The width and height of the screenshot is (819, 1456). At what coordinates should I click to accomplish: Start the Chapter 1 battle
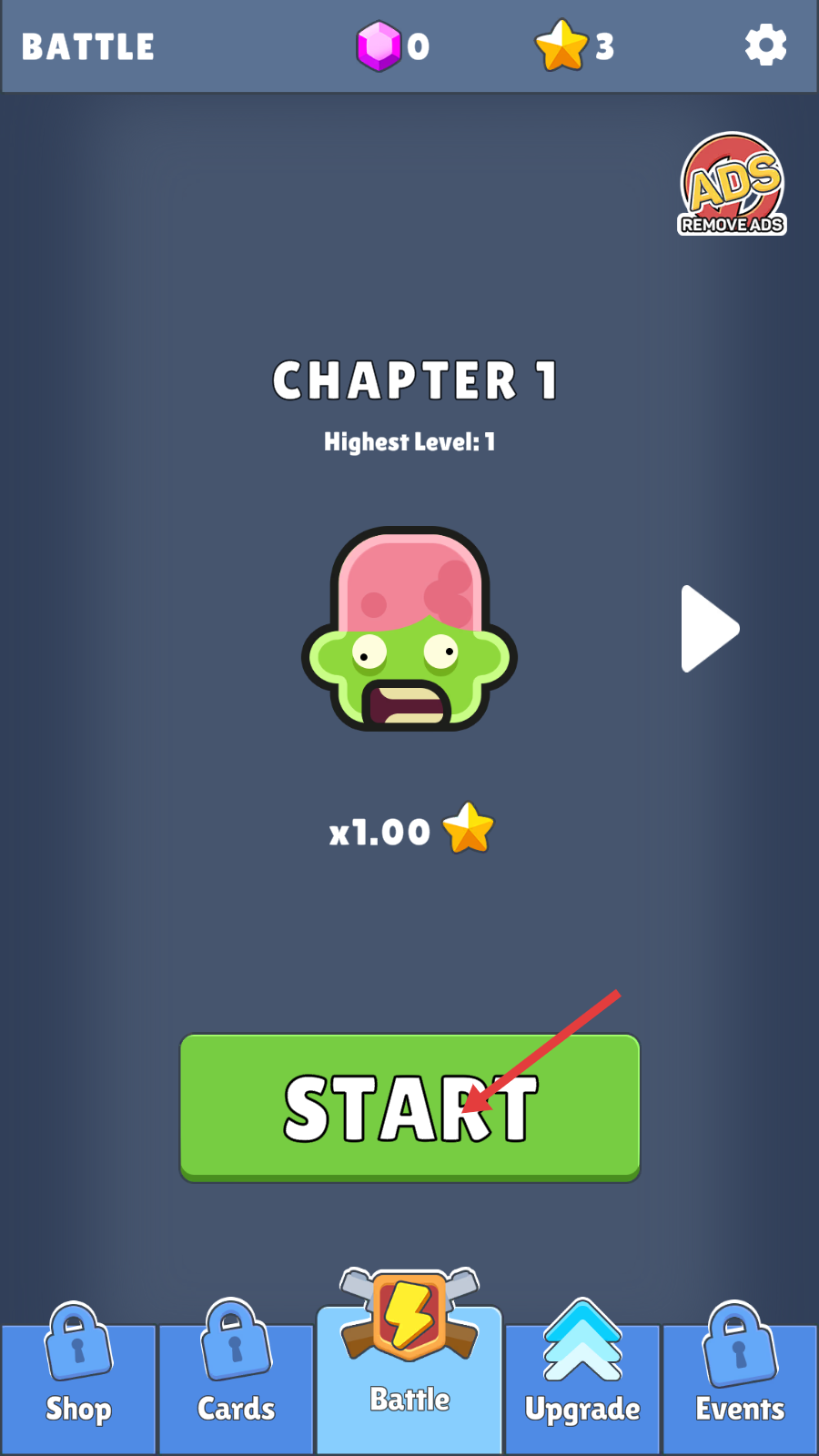pyautogui.click(x=409, y=1107)
